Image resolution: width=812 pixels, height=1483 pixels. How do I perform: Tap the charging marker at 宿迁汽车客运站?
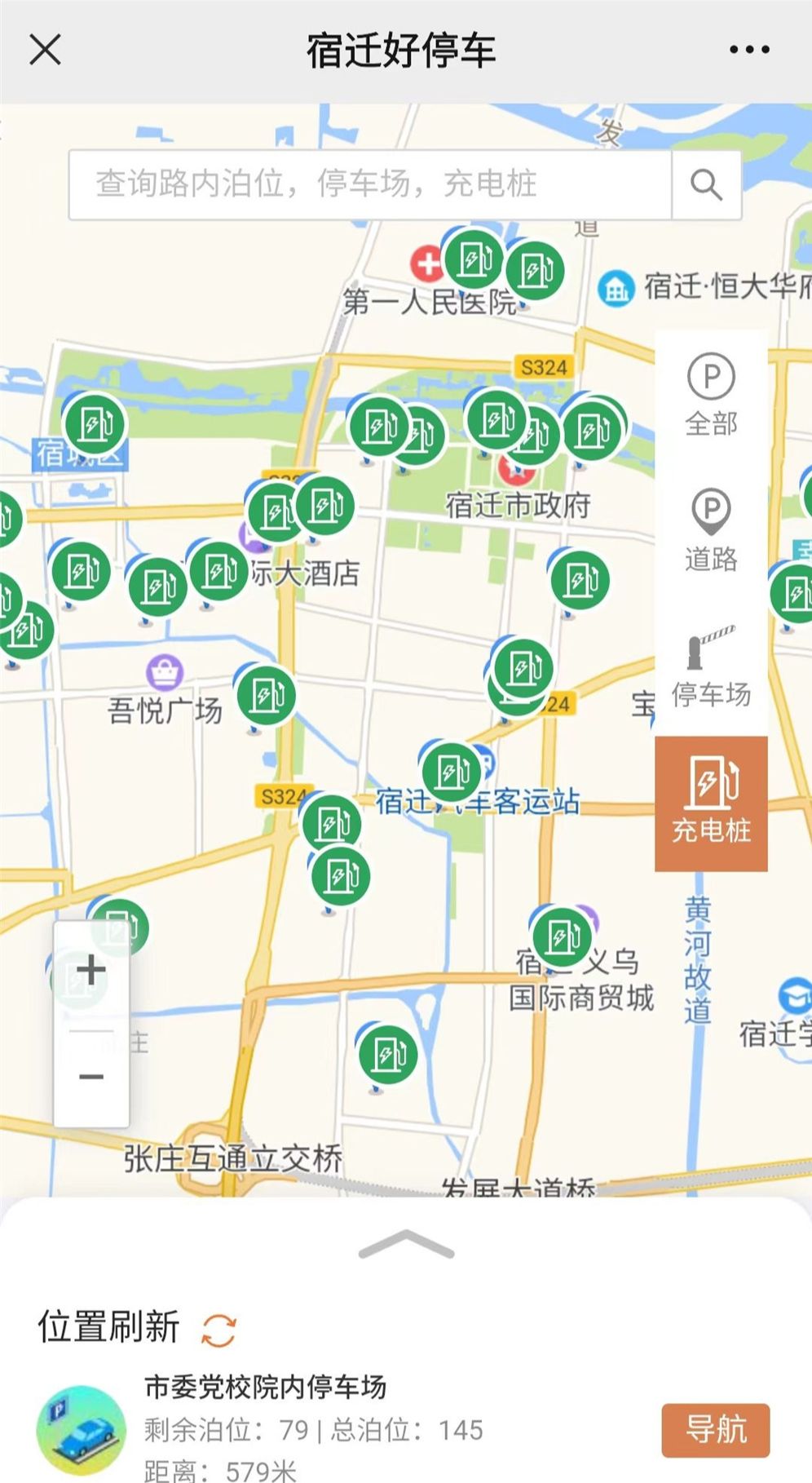click(451, 771)
